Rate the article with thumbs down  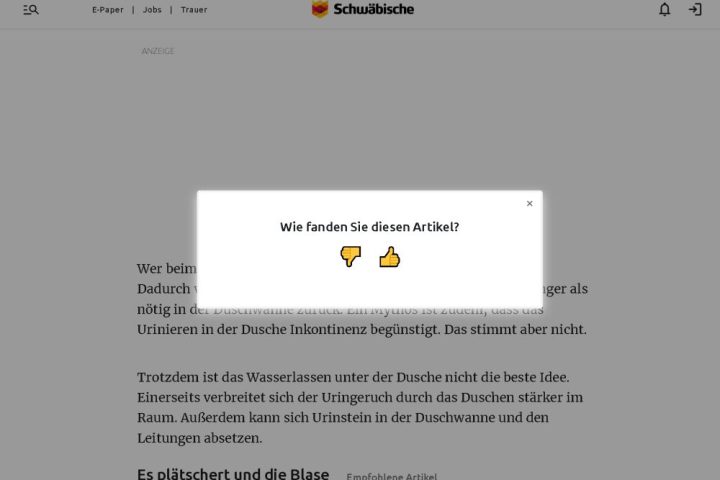(350, 257)
